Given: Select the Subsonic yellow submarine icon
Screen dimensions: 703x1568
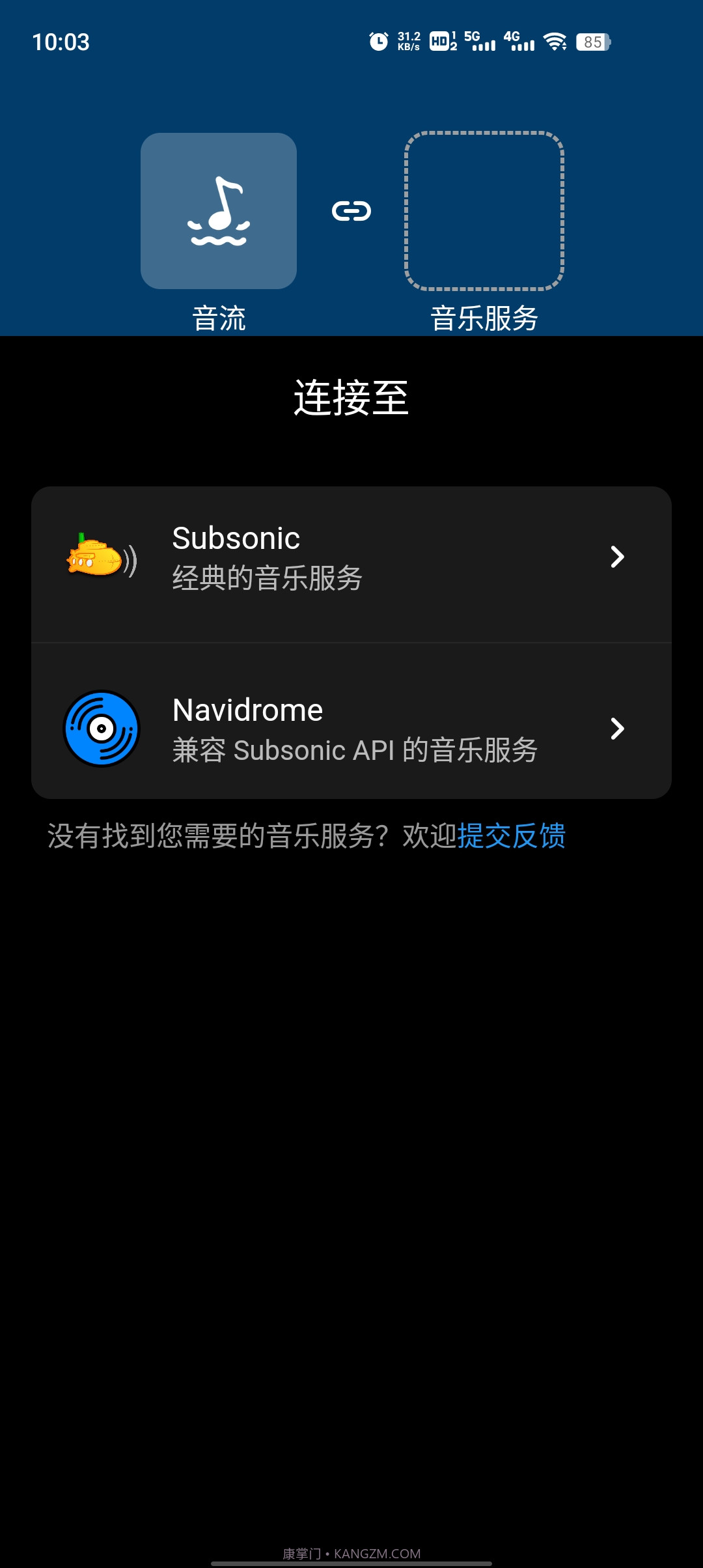Looking at the screenshot, I should [98, 557].
